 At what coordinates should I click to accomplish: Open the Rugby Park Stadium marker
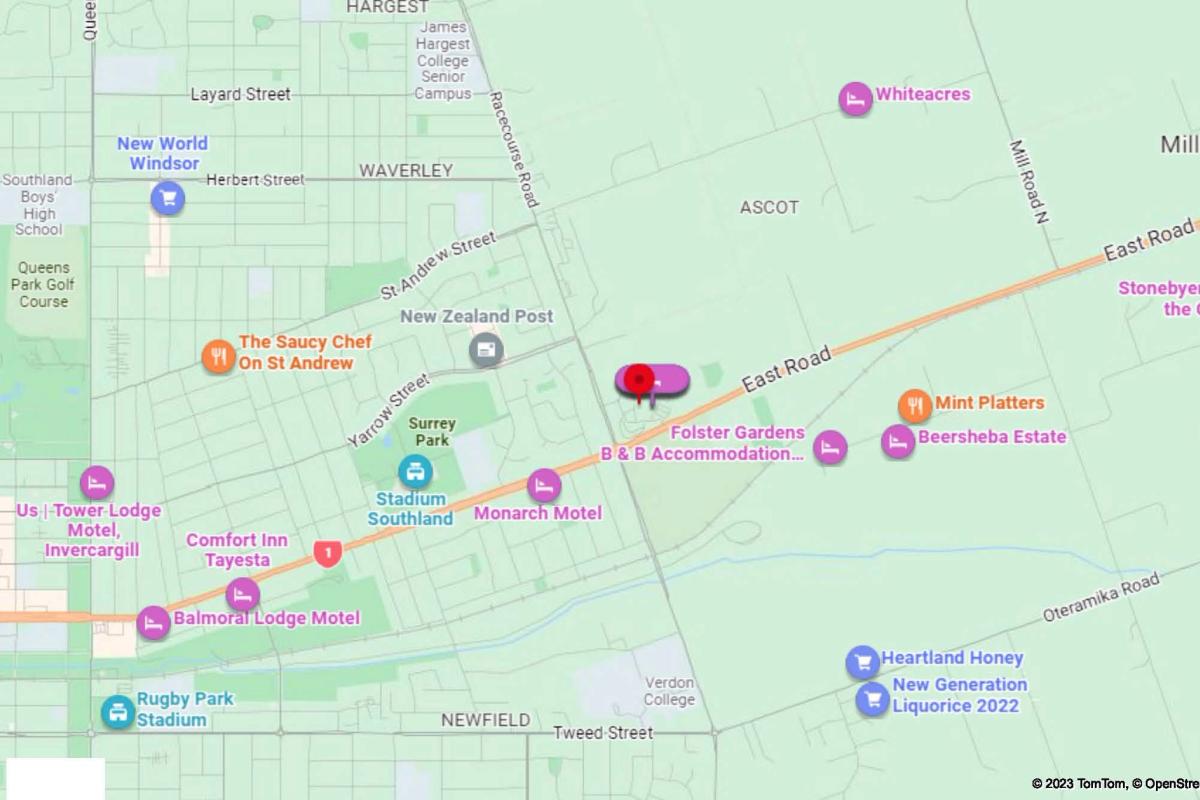[x=119, y=712]
